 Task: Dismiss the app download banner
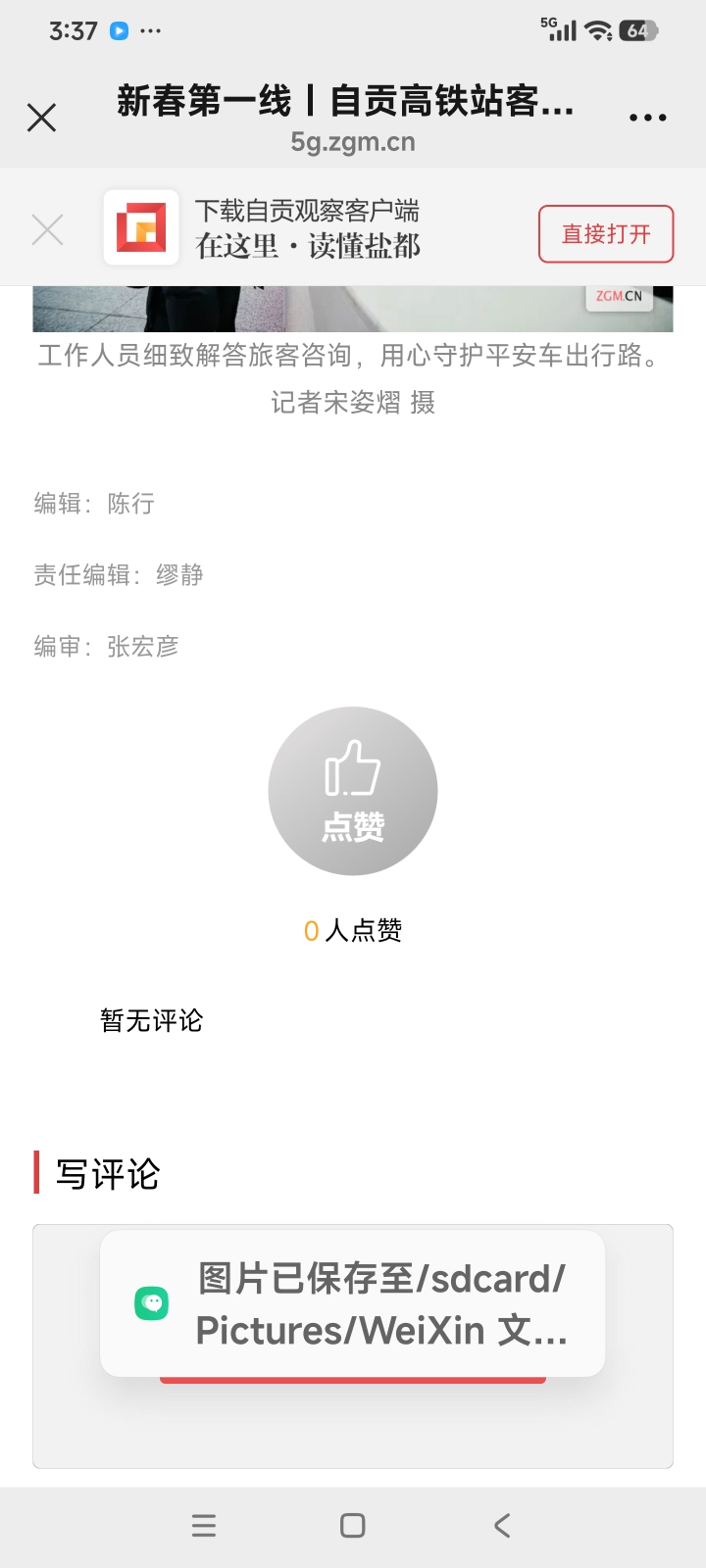[47, 231]
